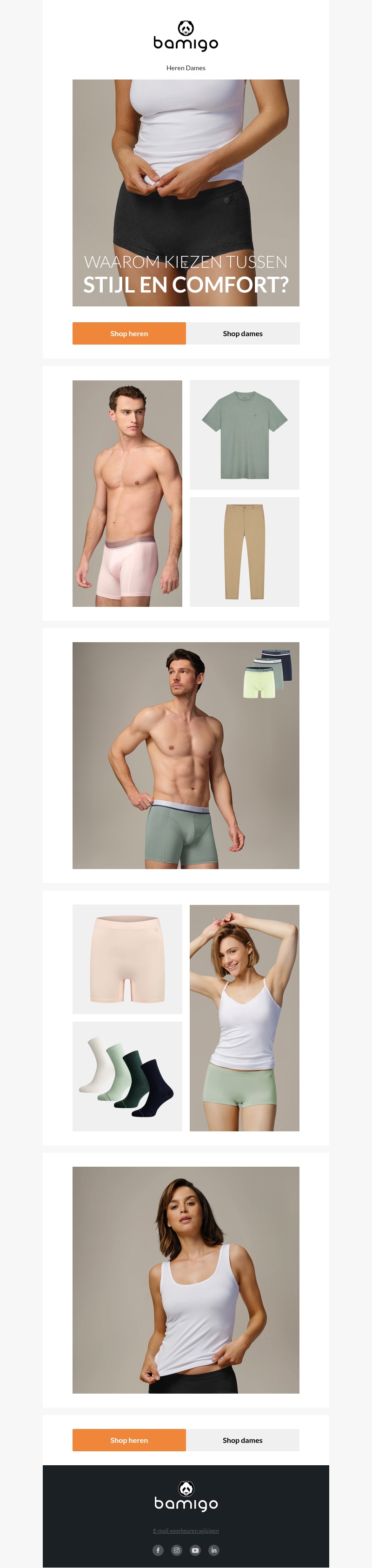Screen dimensions: 372x1568
Task: Open the green t-shirt product tile
Action: 244,435
